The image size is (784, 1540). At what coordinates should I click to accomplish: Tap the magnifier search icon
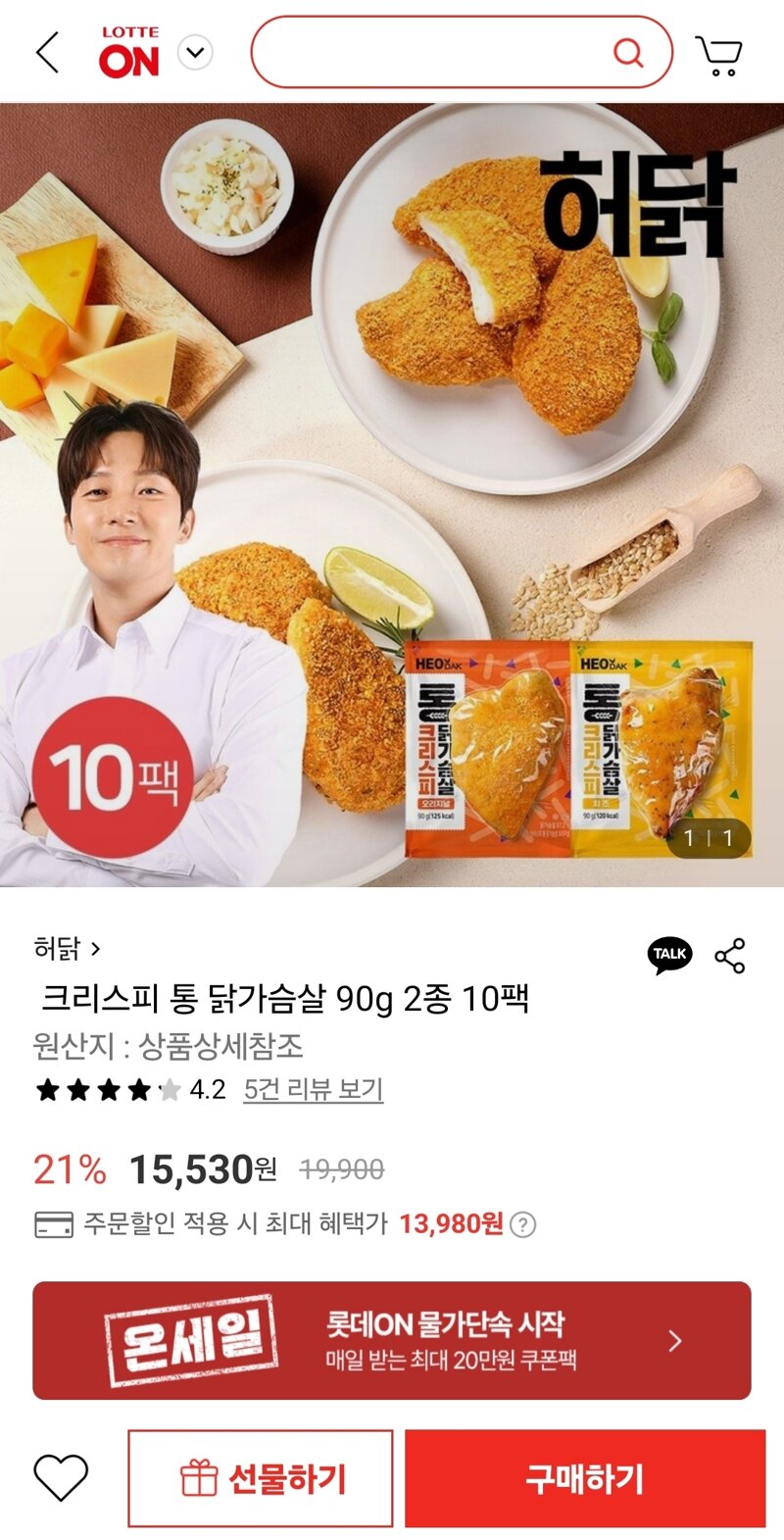[x=628, y=52]
